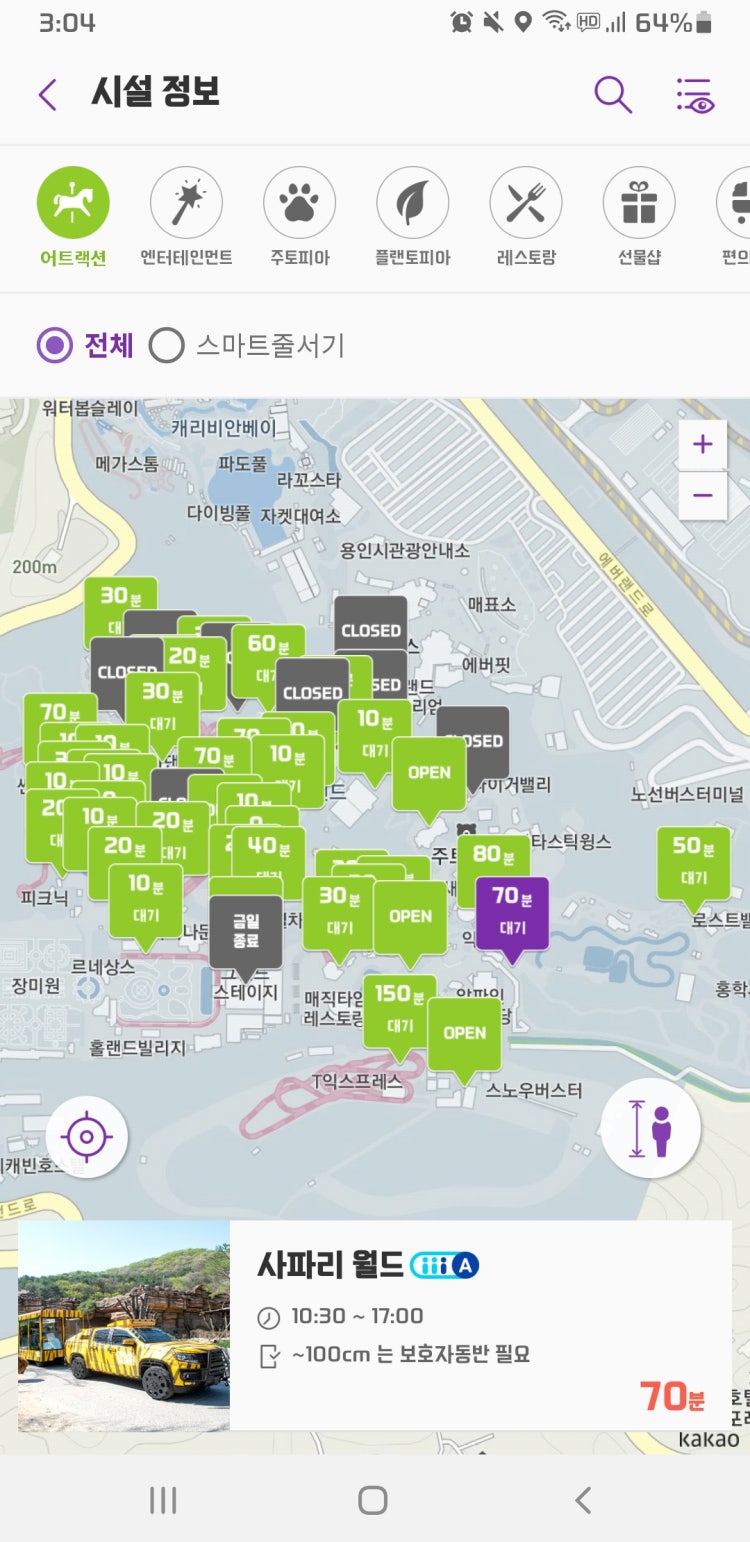This screenshot has height=1542, width=750.
Task: Choose the 플랜토피아 leaf icon
Action: 412,200
